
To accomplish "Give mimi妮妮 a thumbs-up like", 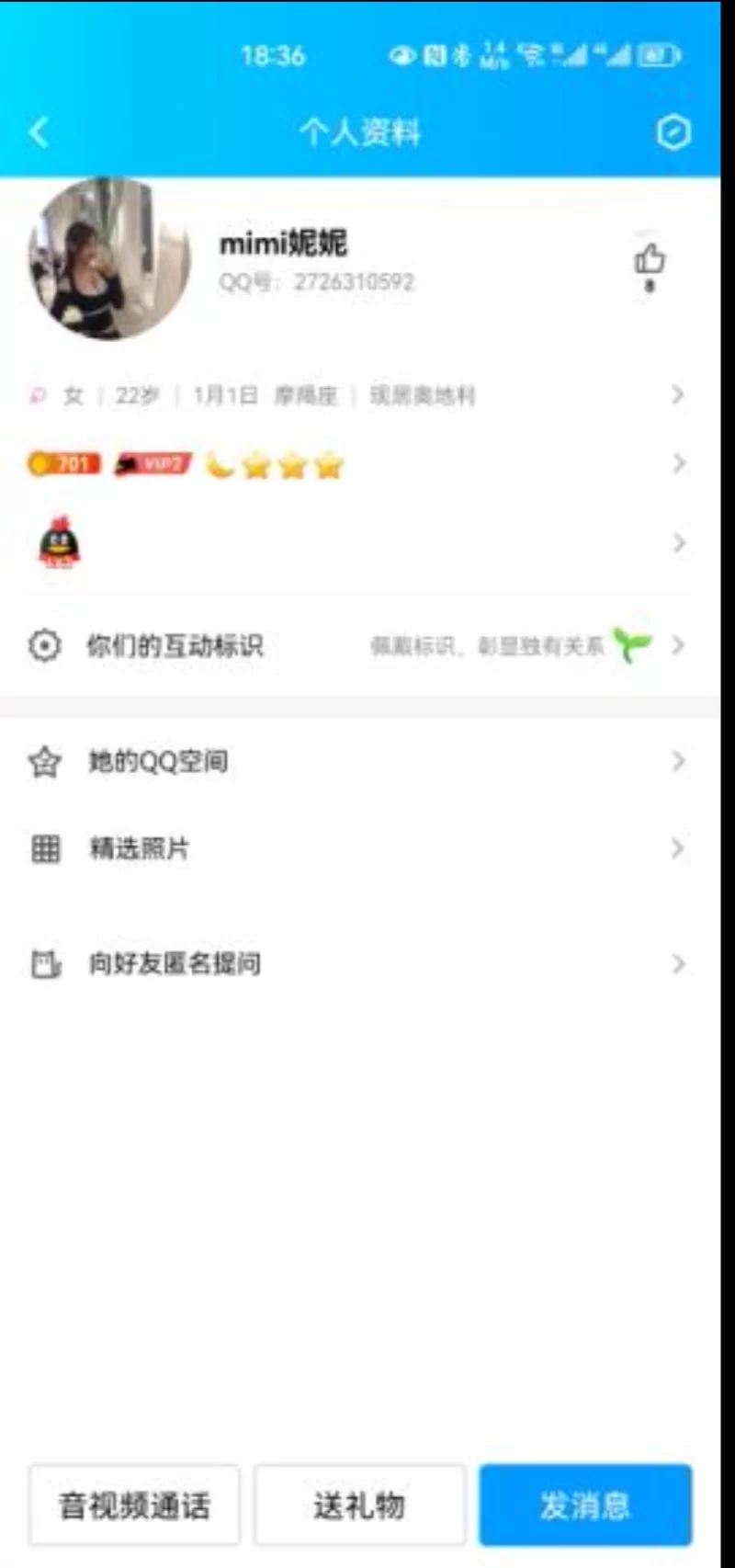I will click(649, 260).
